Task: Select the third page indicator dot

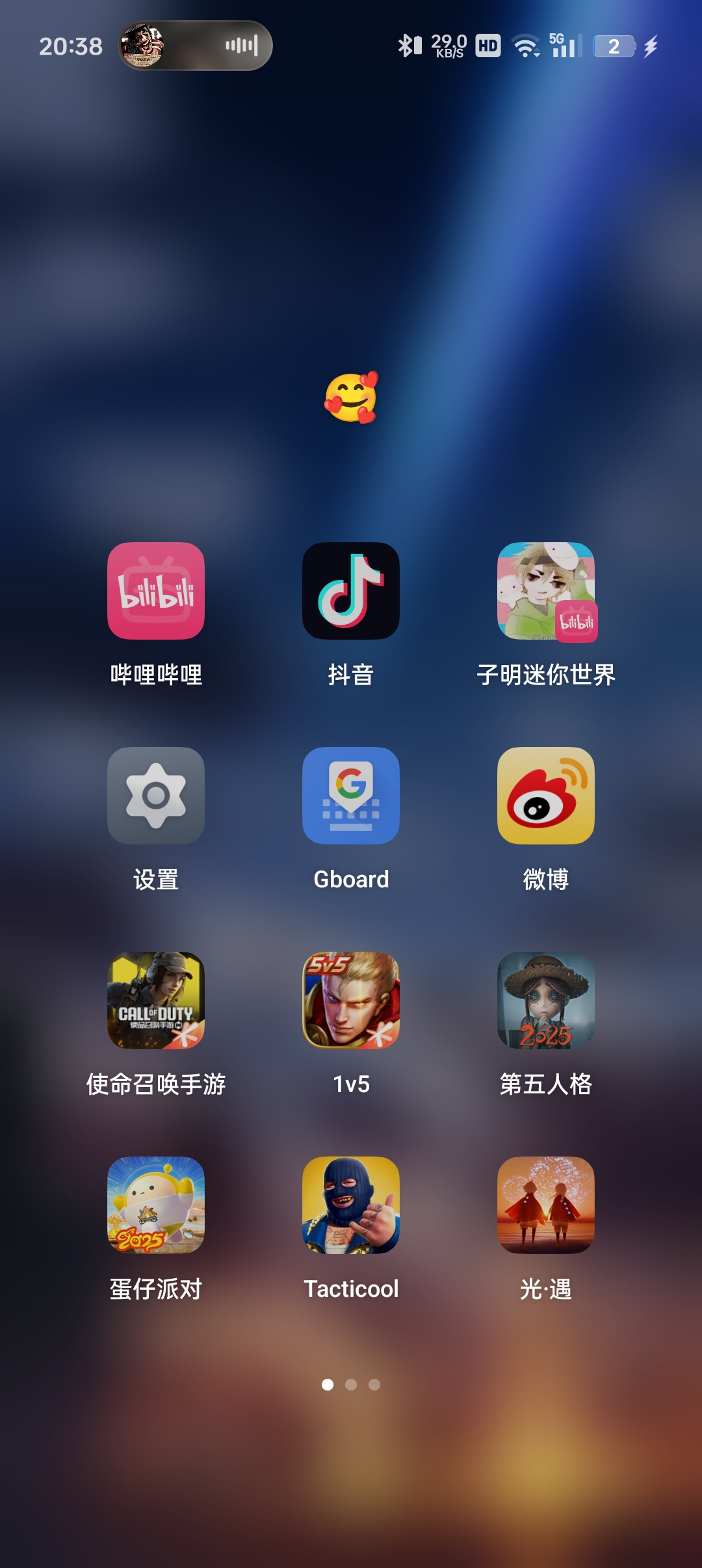Action: coord(376,1383)
